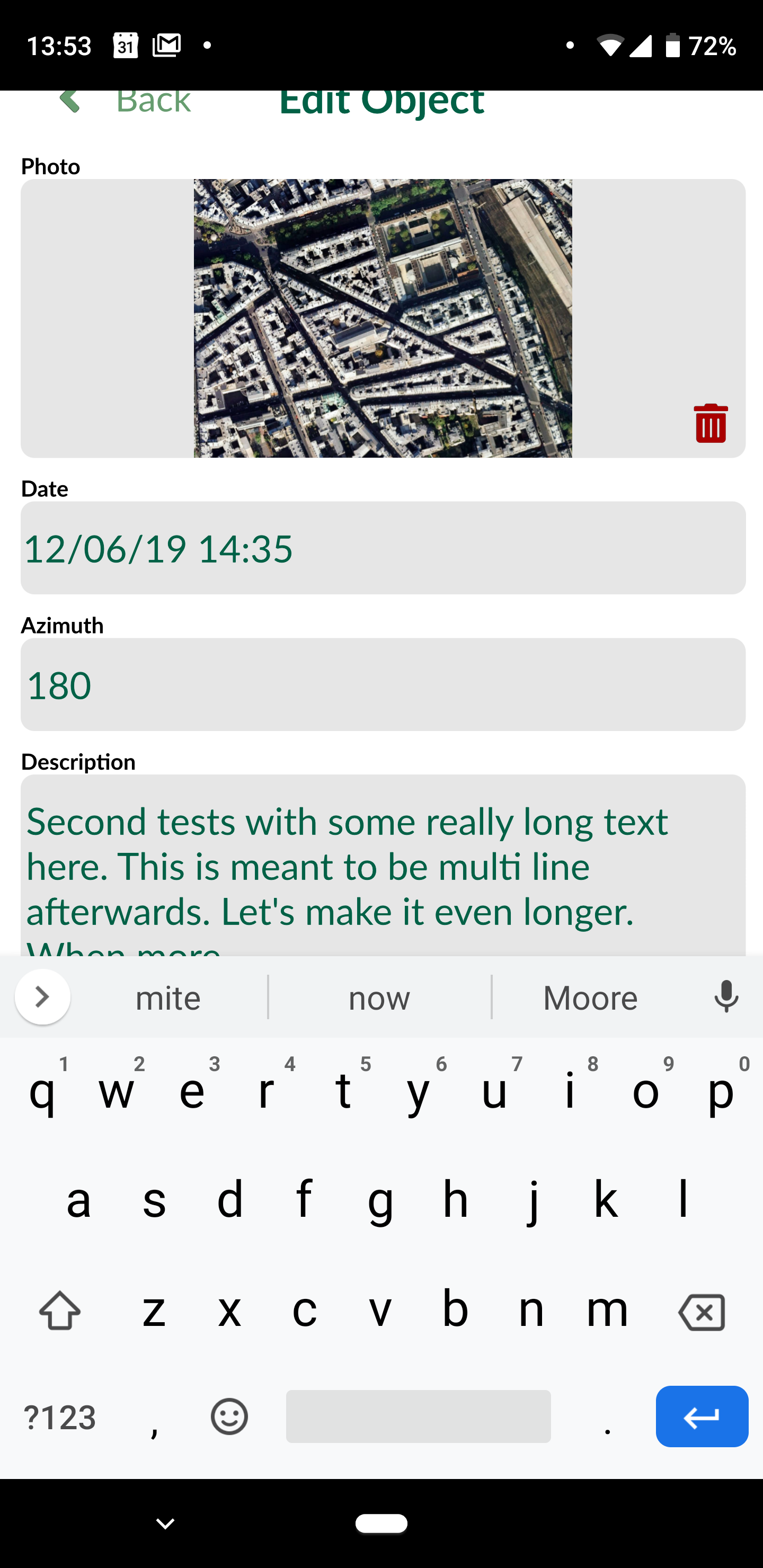The height and width of the screenshot is (1568, 763).
Task: Hide the keyboard with down chevron
Action: point(165,1523)
